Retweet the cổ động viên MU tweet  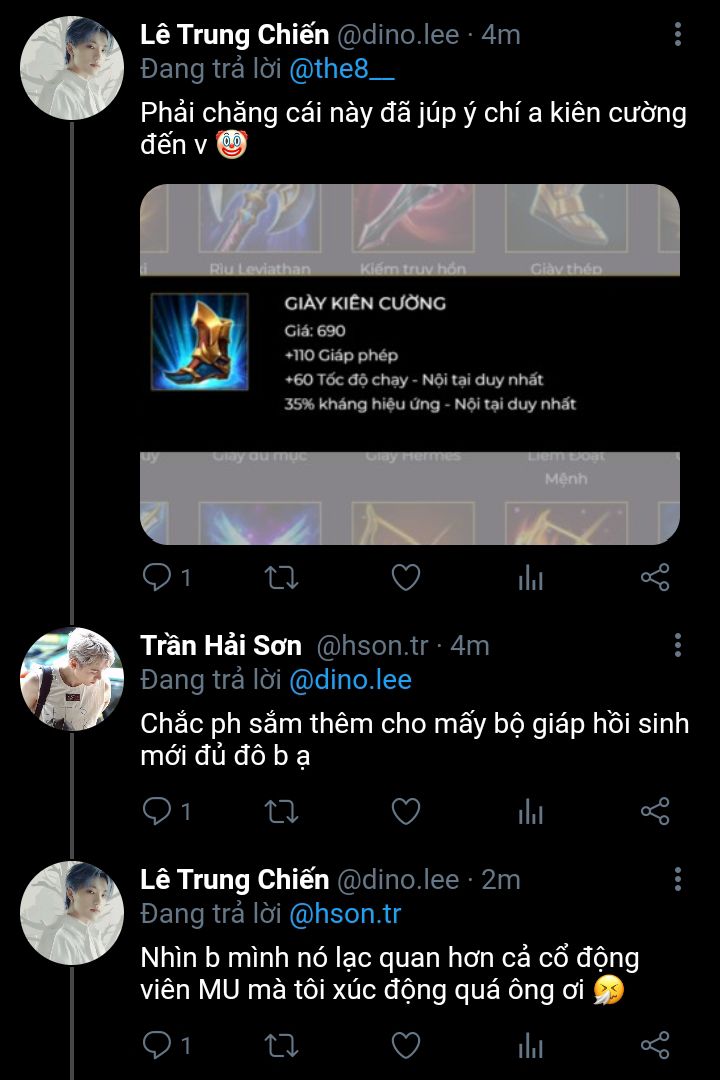(282, 1045)
